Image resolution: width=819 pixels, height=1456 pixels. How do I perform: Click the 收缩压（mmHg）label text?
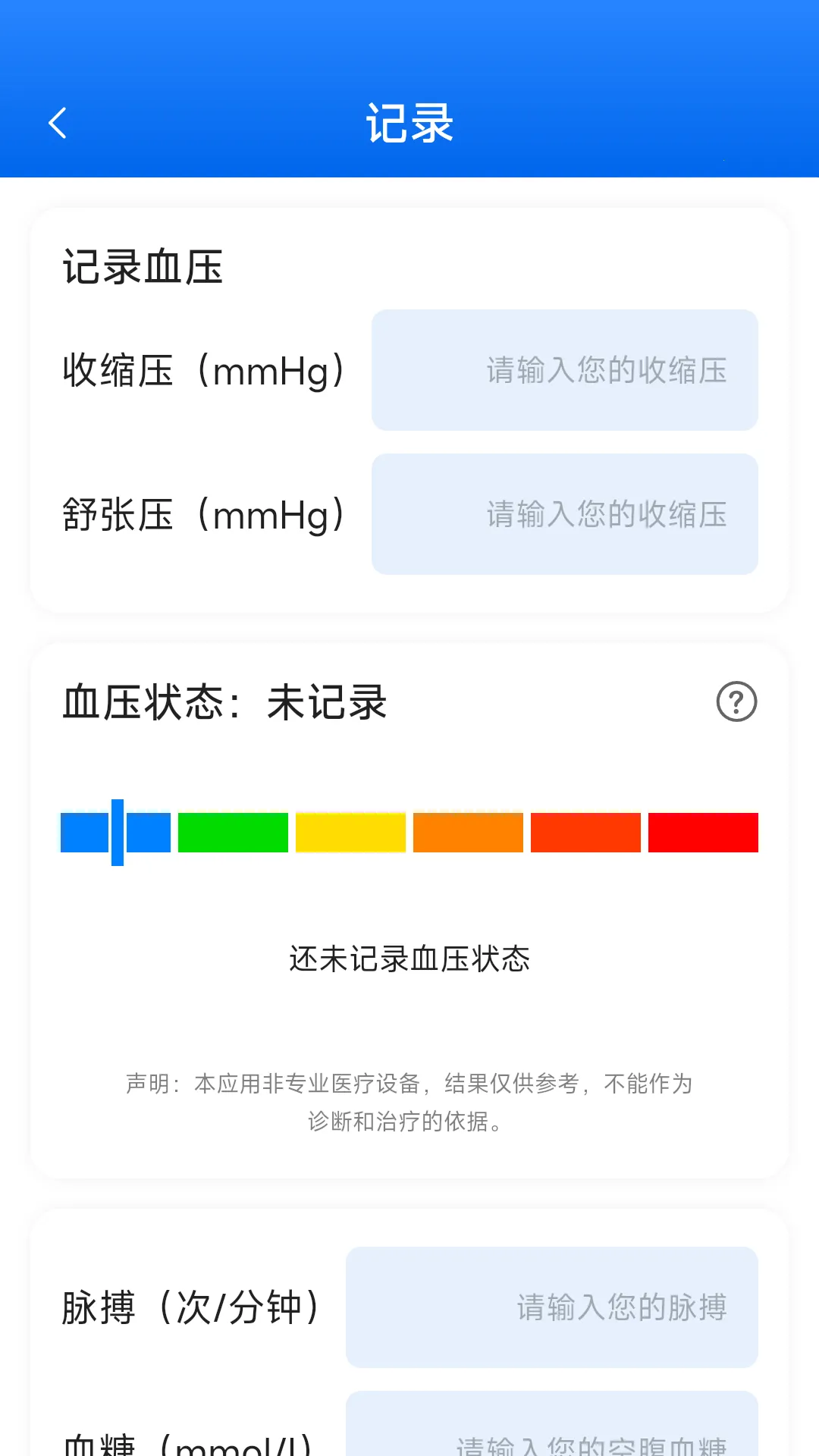[203, 370]
